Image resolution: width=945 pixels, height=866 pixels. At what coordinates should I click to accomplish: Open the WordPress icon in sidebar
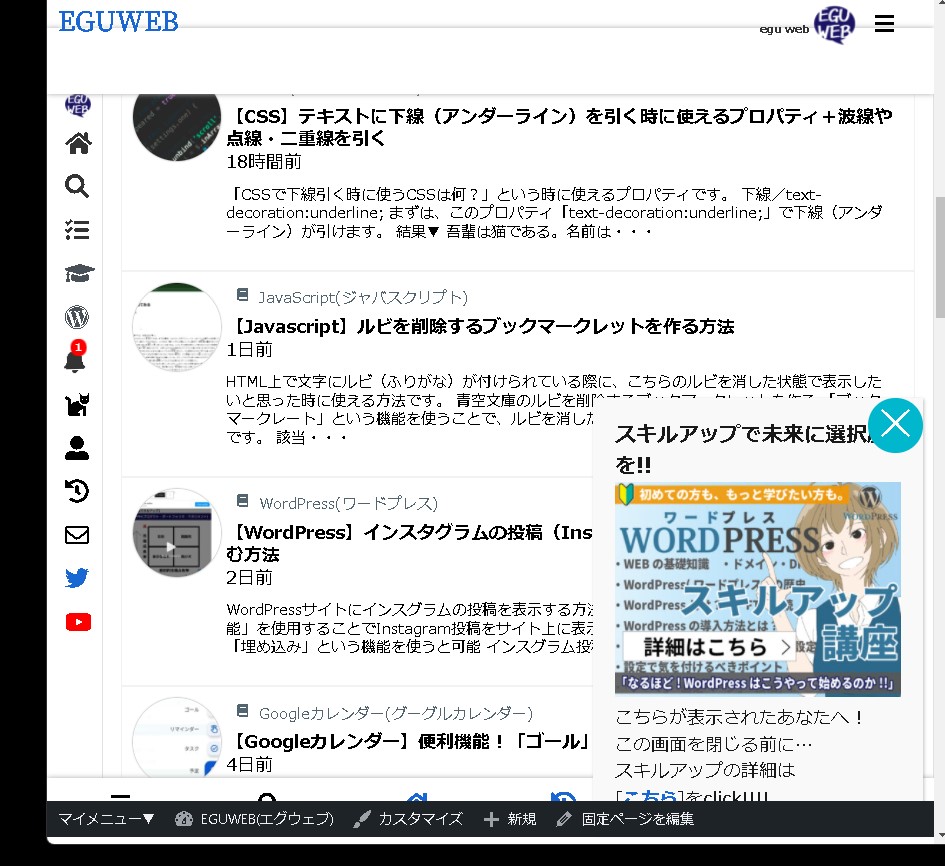[77, 318]
